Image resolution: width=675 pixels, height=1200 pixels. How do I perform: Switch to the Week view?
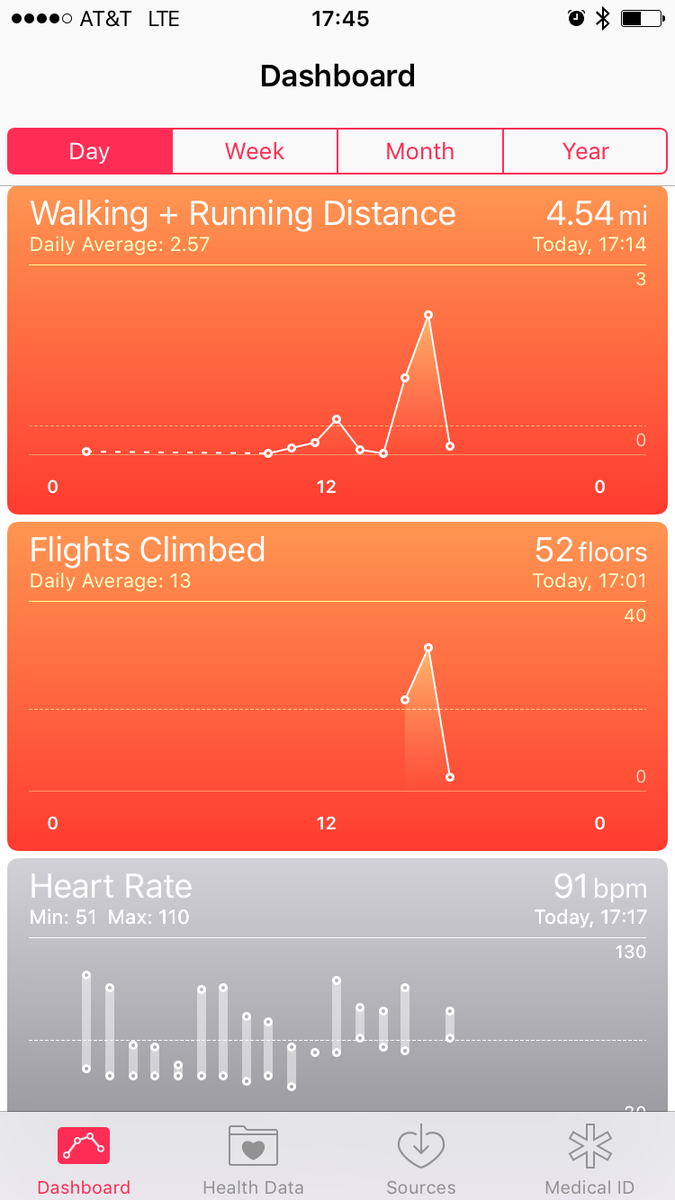pos(255,152)
